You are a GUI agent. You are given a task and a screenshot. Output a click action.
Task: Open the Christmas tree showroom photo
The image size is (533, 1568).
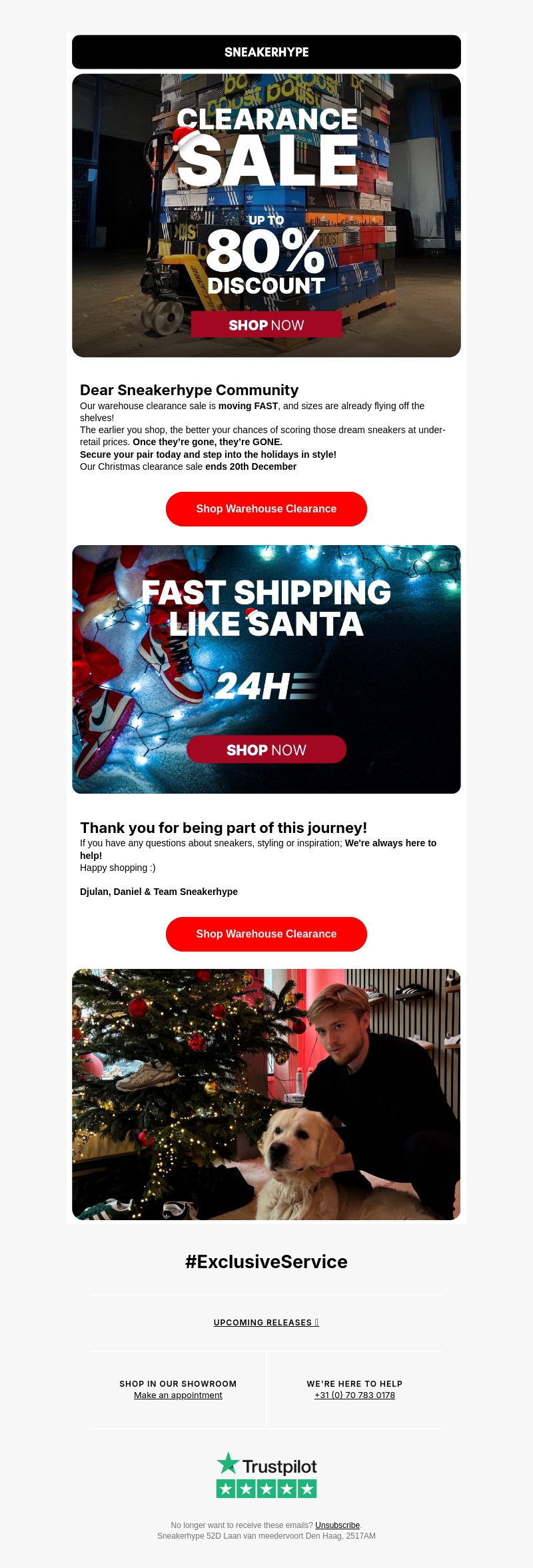pyautogui.click(x=266, y=1094)
